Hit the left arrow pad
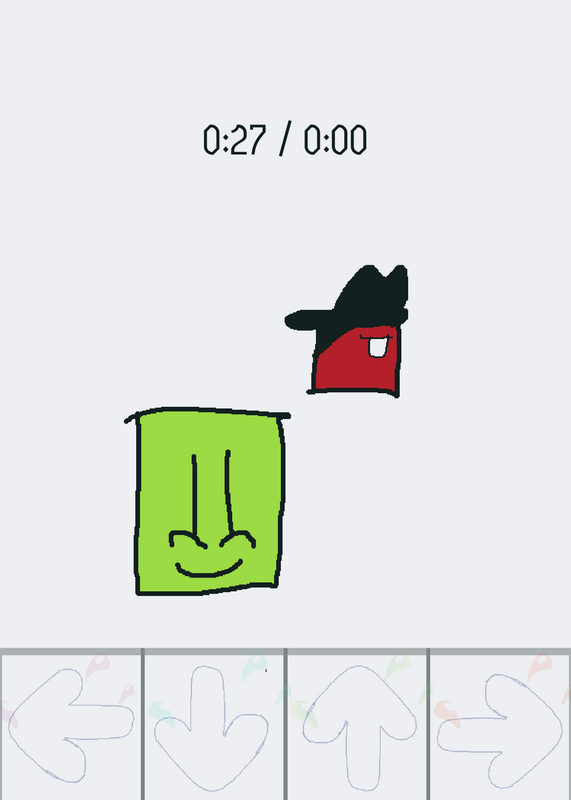Viewport: 571px width, 800px height. point(71,727)
